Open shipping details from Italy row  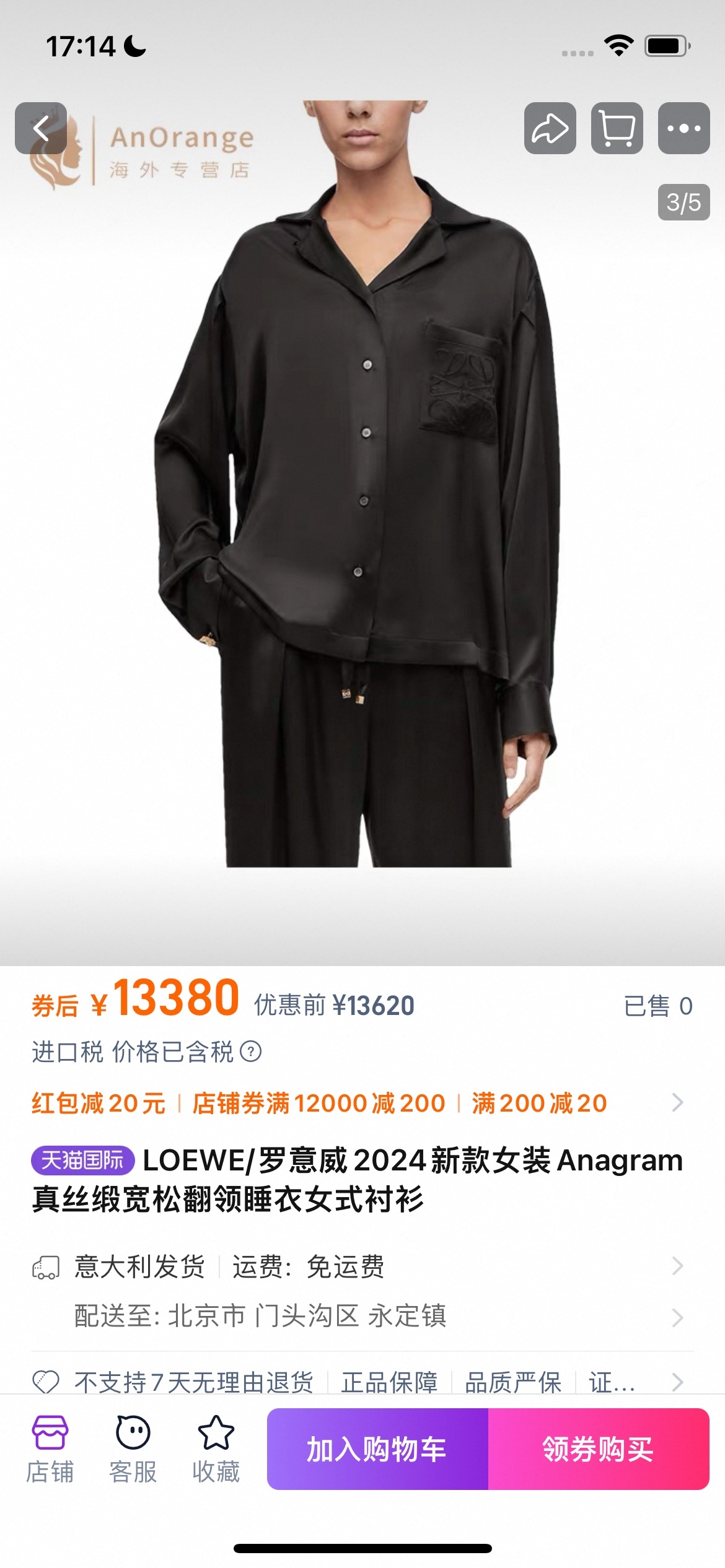pos(359,1266)
